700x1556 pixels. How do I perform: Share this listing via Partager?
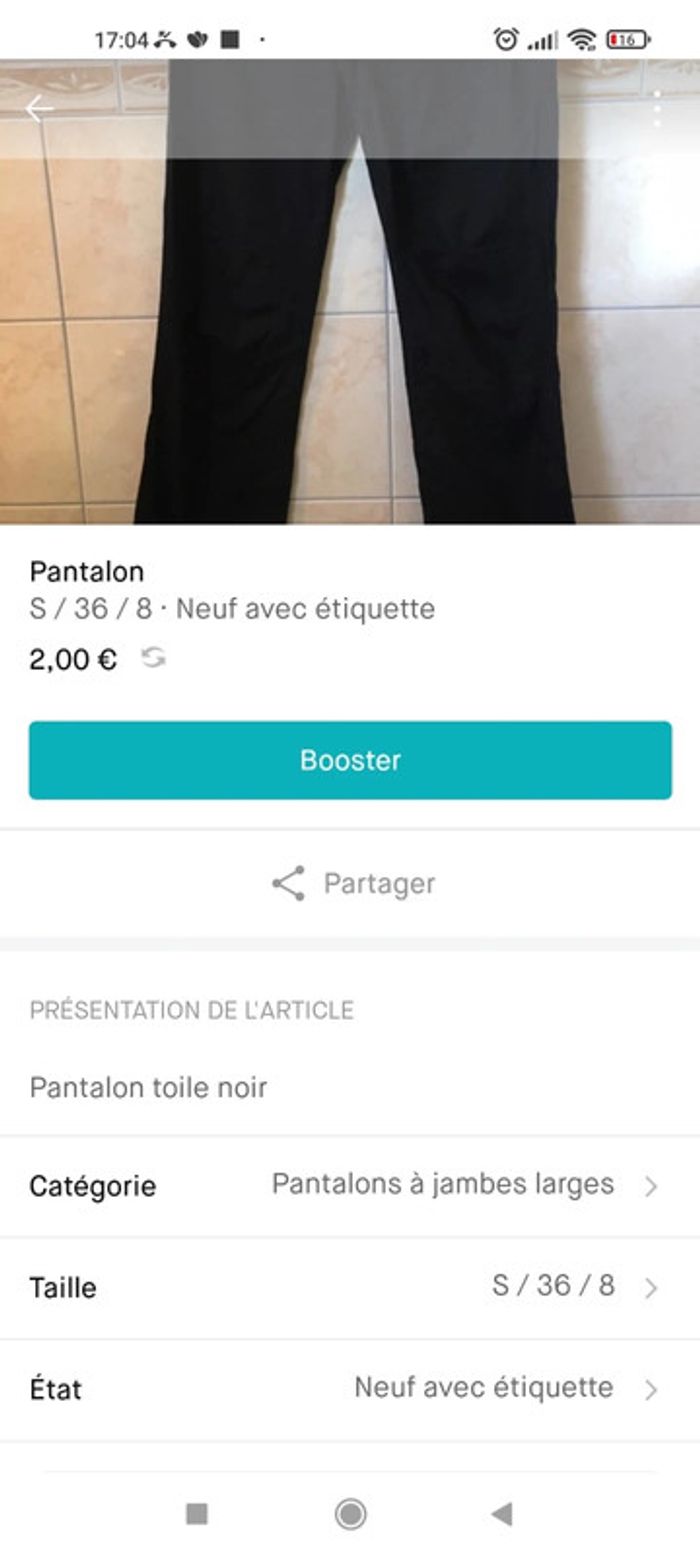point(352,884)
